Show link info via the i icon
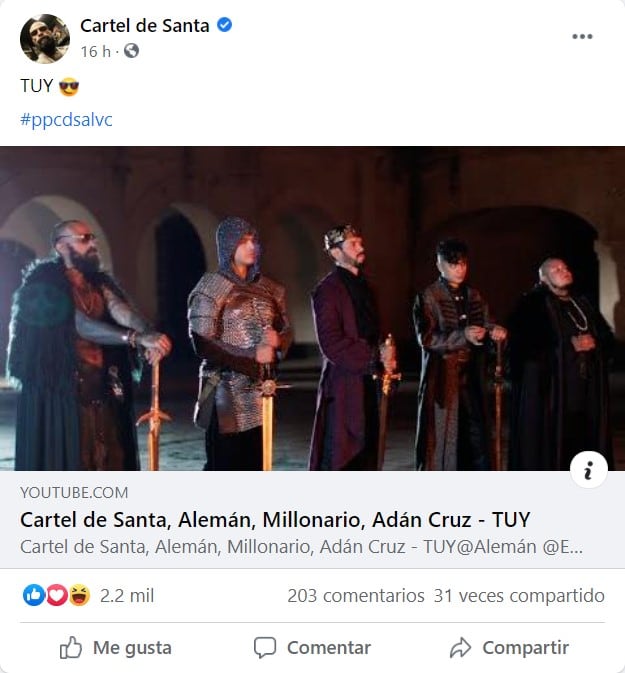Image resolution: width=625 pixels, height=673 pixels. point(588,471)
